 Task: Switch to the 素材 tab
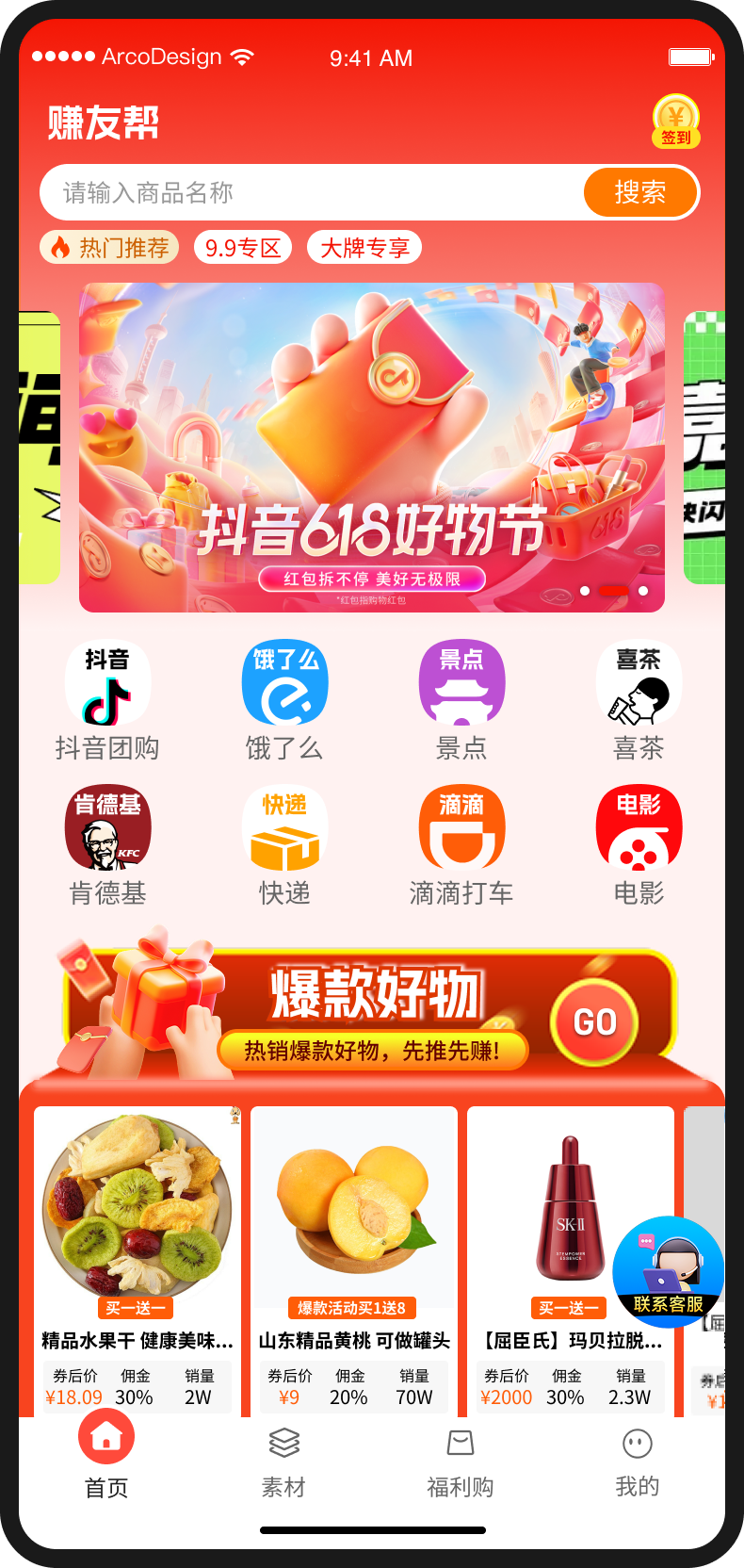click(283, 1459)
